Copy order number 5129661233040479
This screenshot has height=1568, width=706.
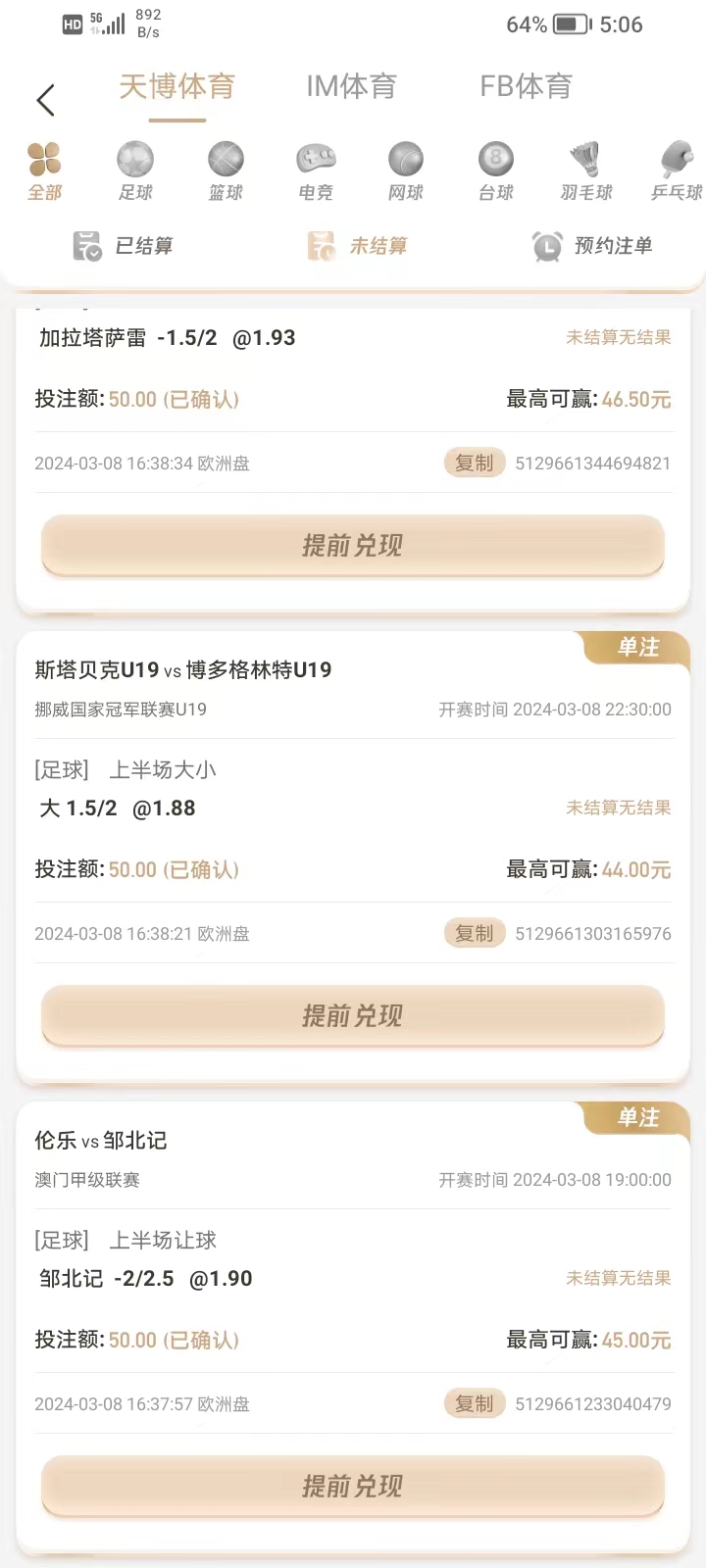(475, 1403)
